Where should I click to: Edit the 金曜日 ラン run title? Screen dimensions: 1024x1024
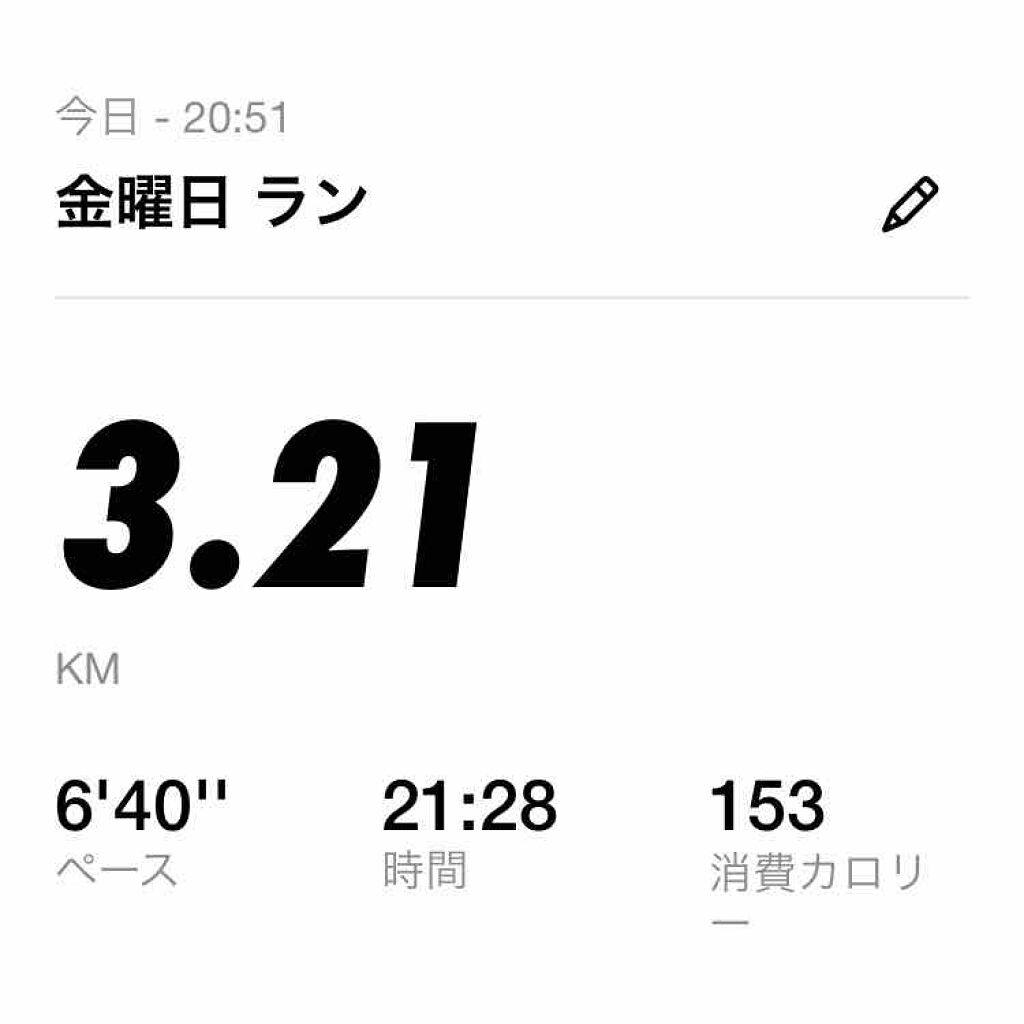[x=909, y=204]
